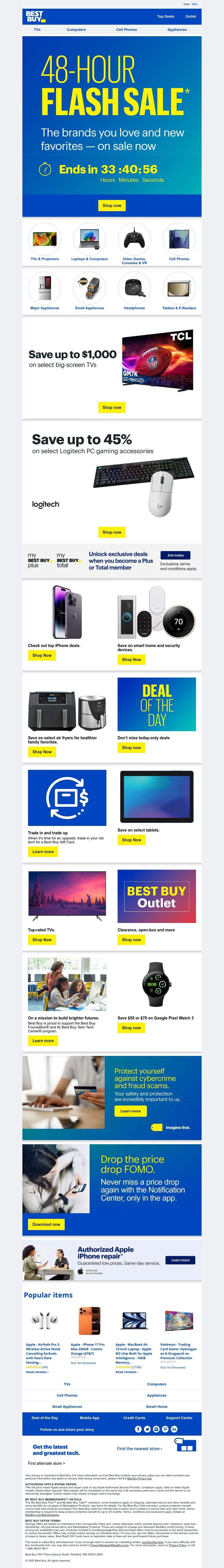
Task: Shop now for Google Pixel Watch 3
Action: [x=131, y=1028]
